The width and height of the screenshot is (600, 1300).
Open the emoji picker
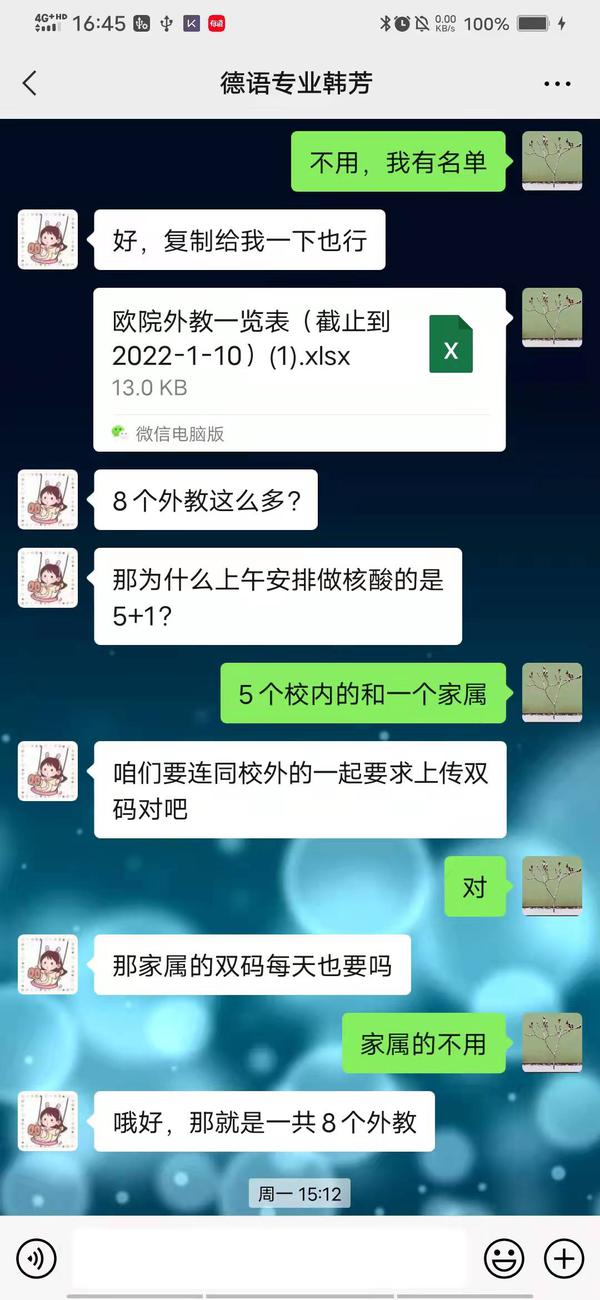(504, 1257)
